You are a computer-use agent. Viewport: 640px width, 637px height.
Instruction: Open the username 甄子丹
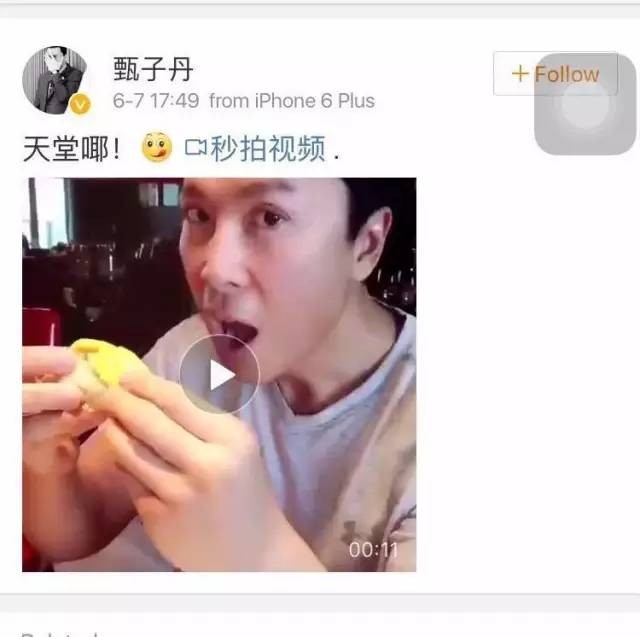click(153, 70)
